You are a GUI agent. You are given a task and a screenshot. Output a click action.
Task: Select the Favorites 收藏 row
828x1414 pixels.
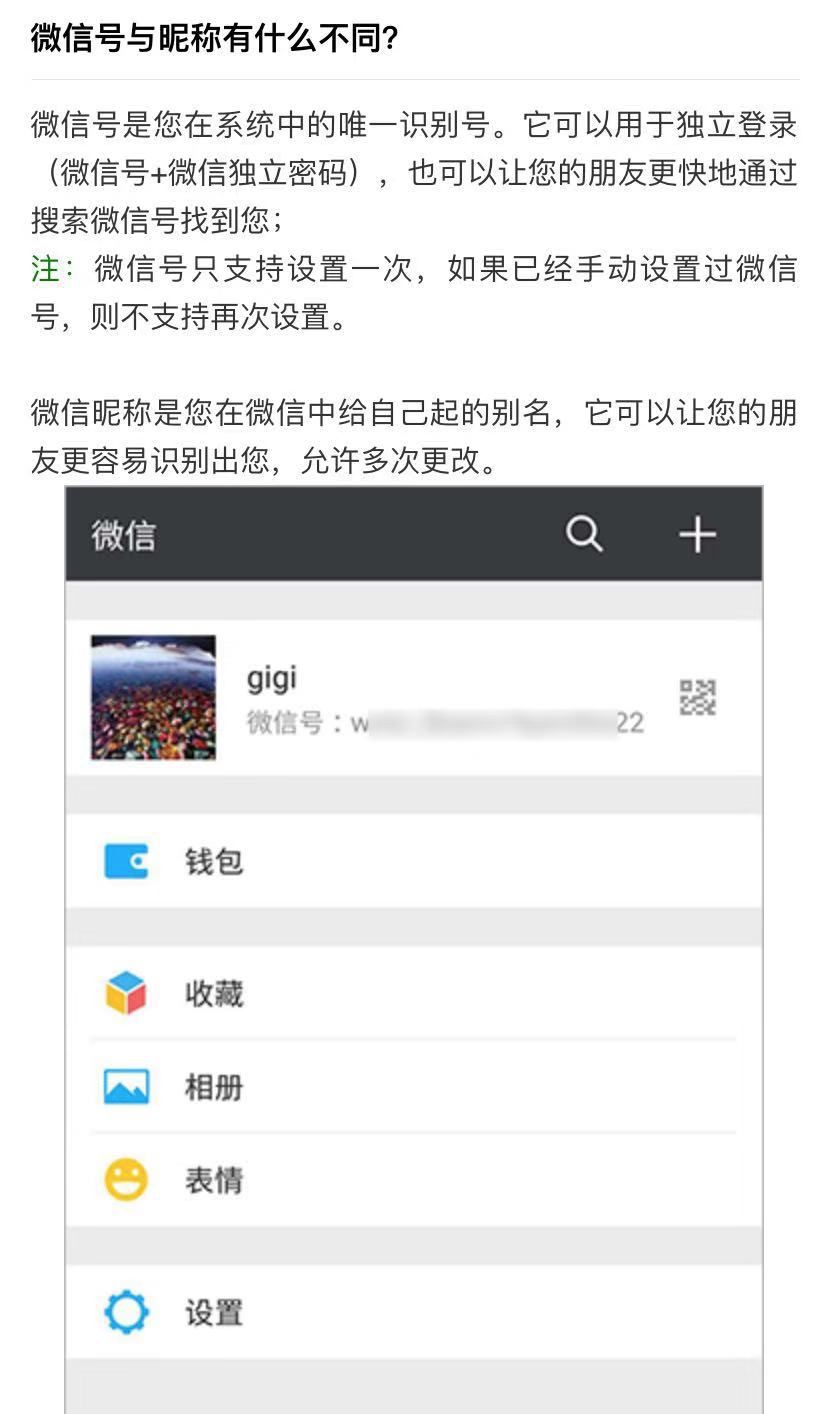[x=400, y=993]
